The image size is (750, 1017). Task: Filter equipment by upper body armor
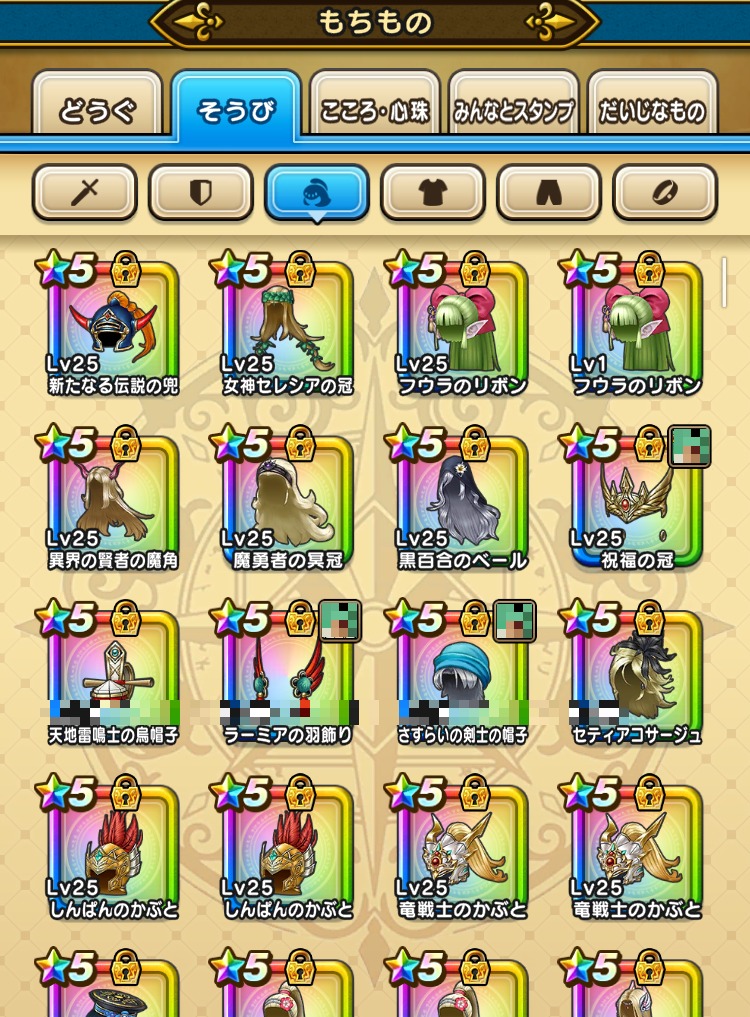pyautogui.click(x=432, y=192)
